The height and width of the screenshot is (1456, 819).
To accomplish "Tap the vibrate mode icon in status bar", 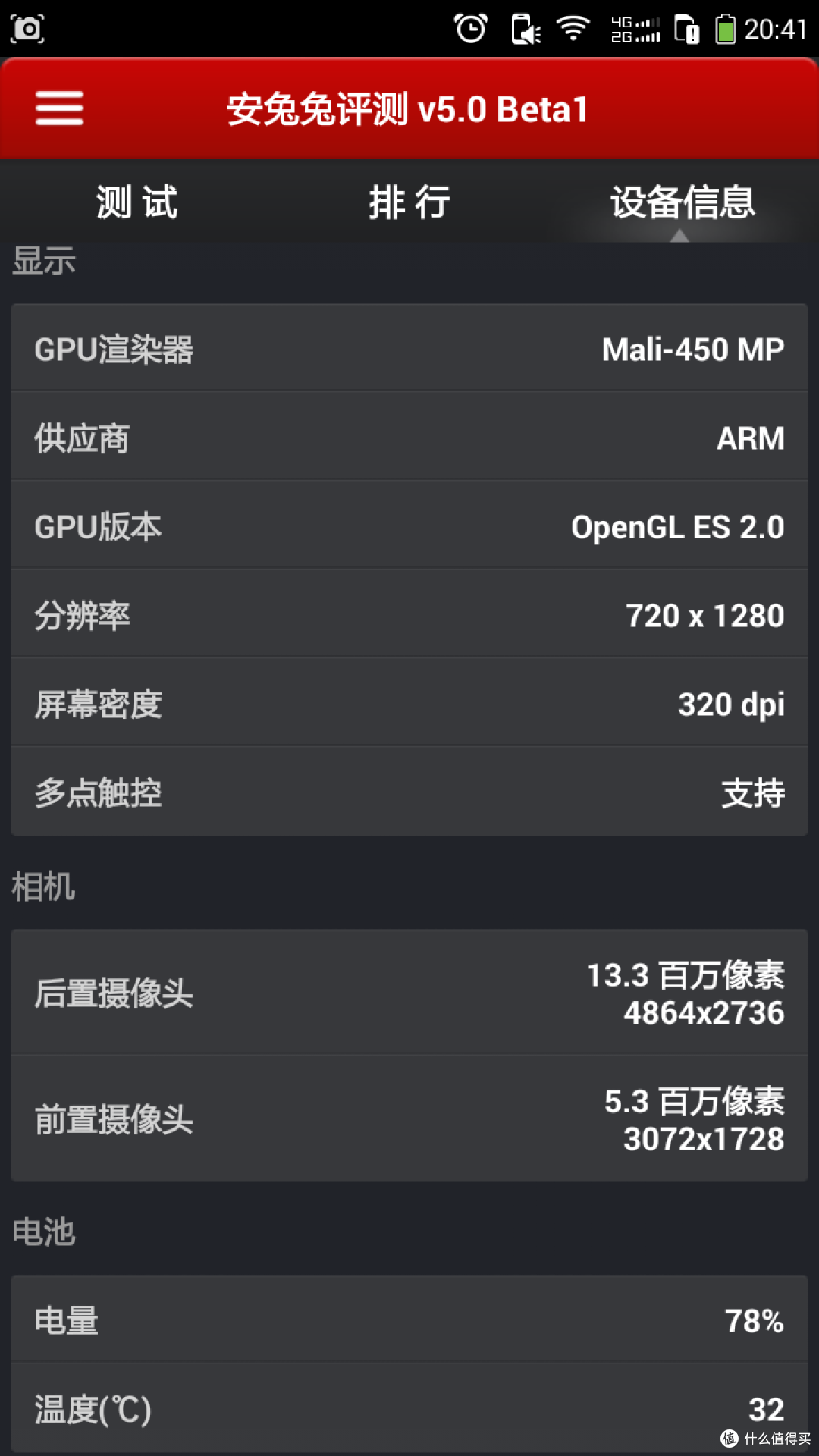I will click(525, 29).
